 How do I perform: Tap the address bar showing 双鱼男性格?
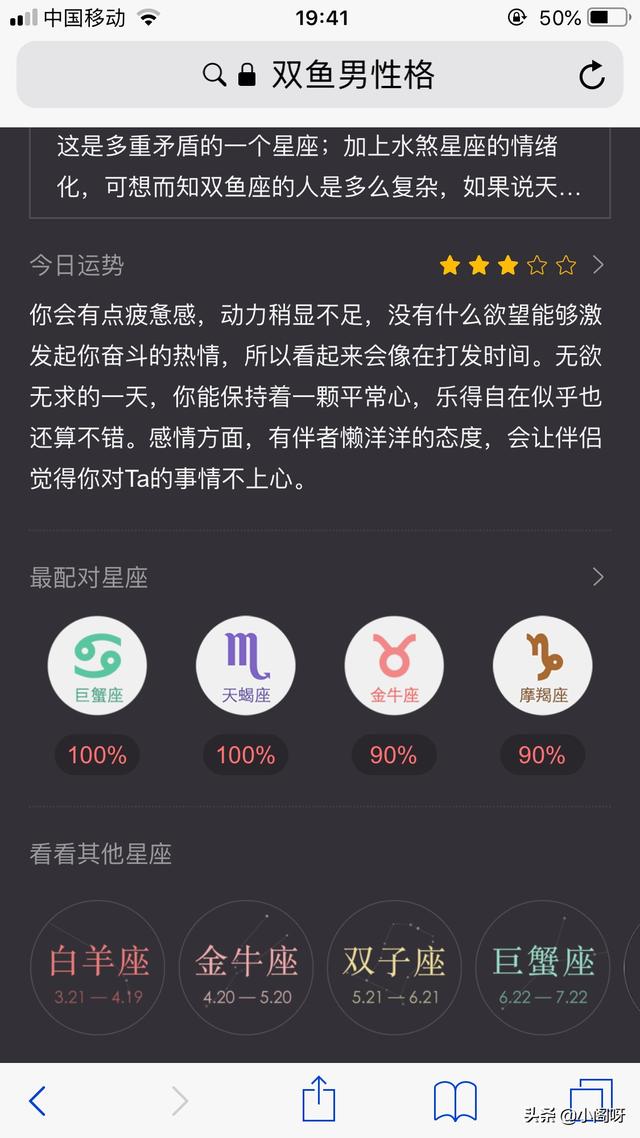coord(320,75)
